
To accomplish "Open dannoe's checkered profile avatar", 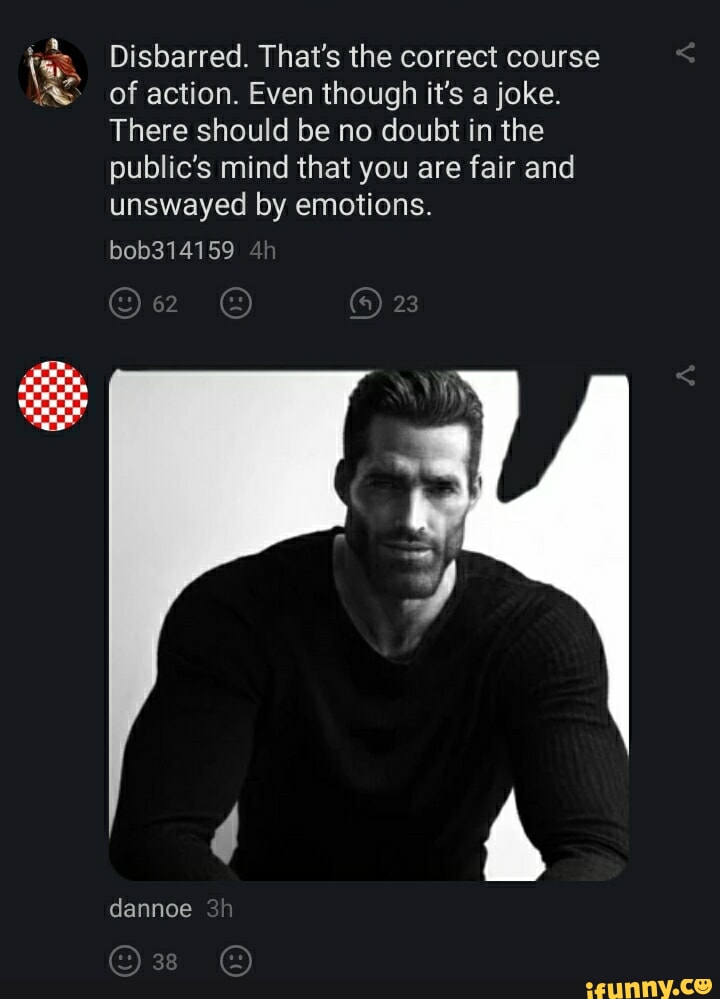I will (x=53, y=395).
